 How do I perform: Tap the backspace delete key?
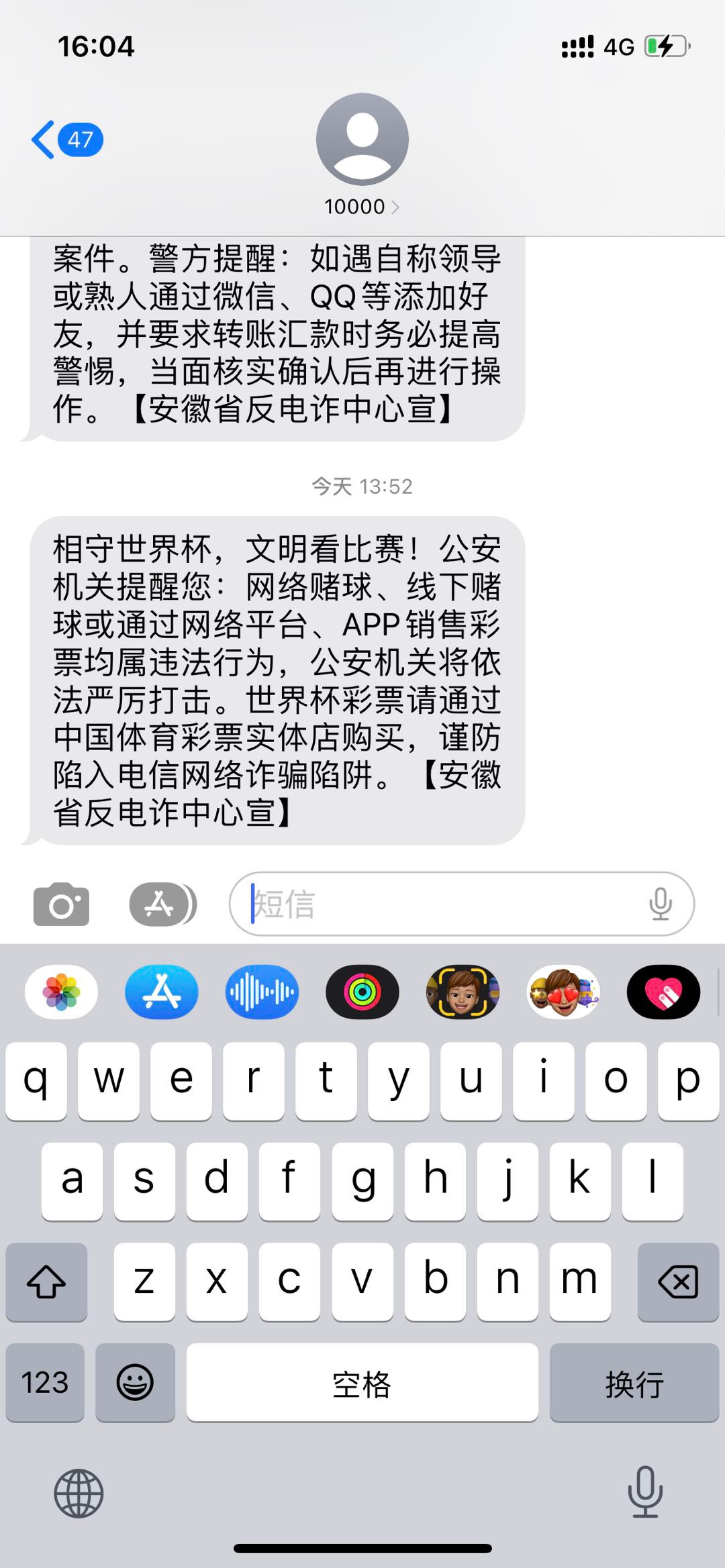click(678, 1282)
